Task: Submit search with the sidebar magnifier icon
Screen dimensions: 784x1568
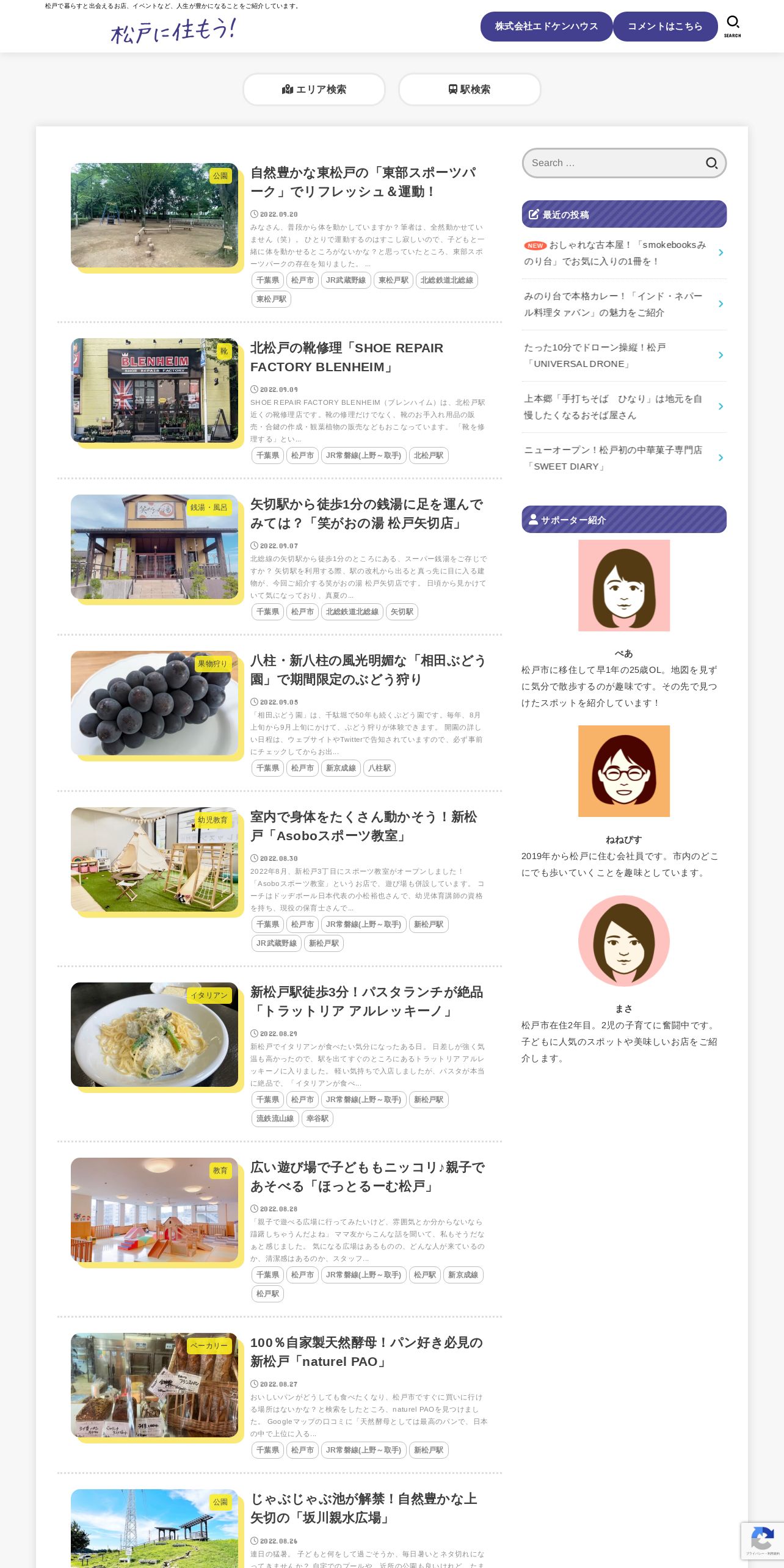Action: [x=711, y=163]
